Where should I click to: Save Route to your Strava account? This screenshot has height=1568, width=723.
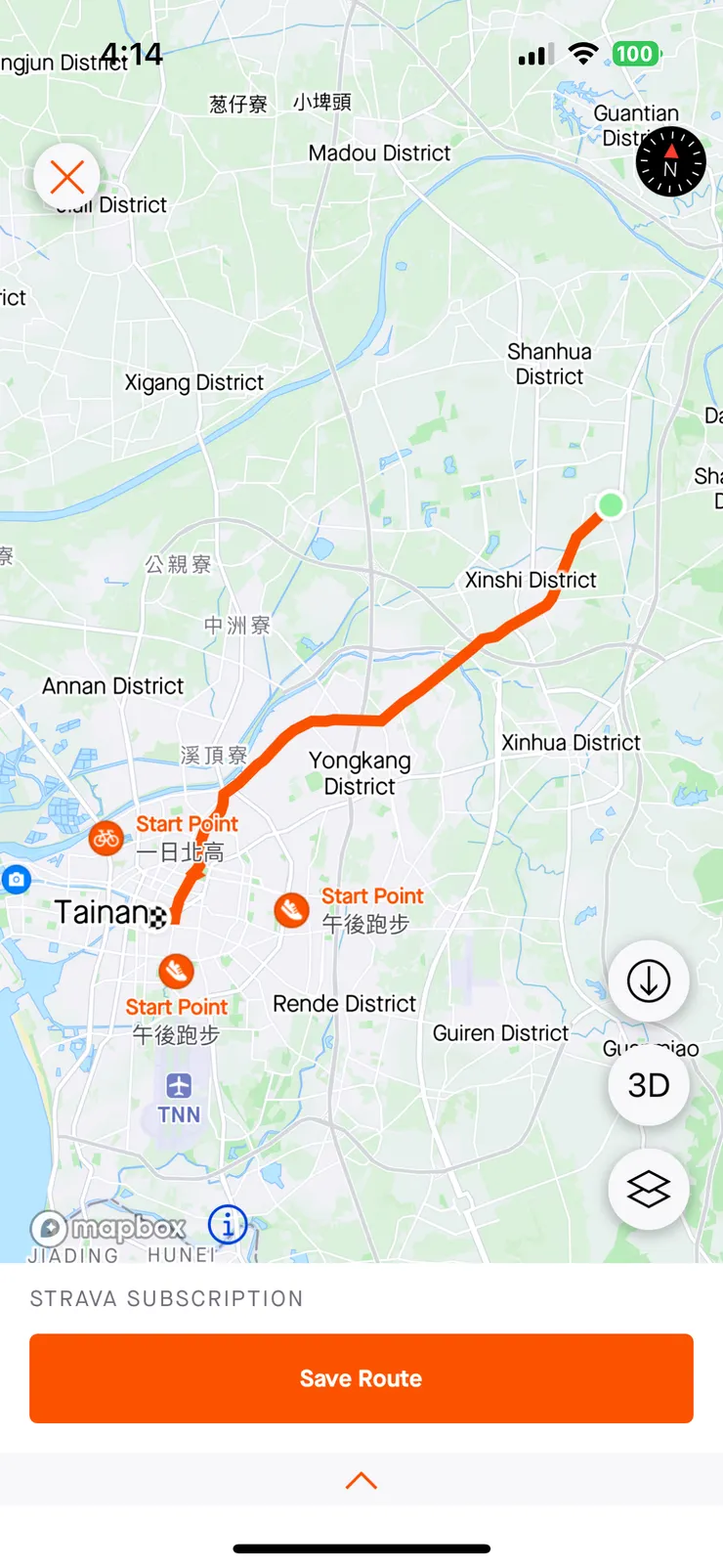[x=361, y=1378]
